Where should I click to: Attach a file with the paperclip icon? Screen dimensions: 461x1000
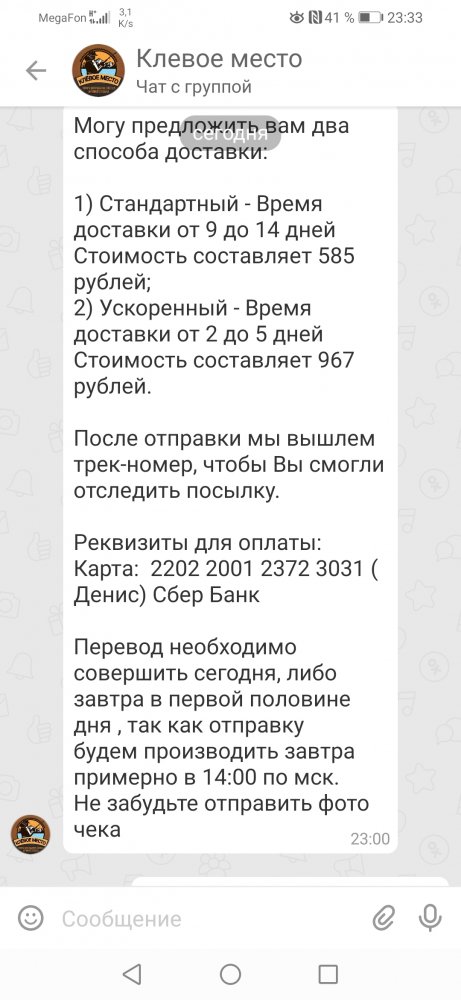383,919
